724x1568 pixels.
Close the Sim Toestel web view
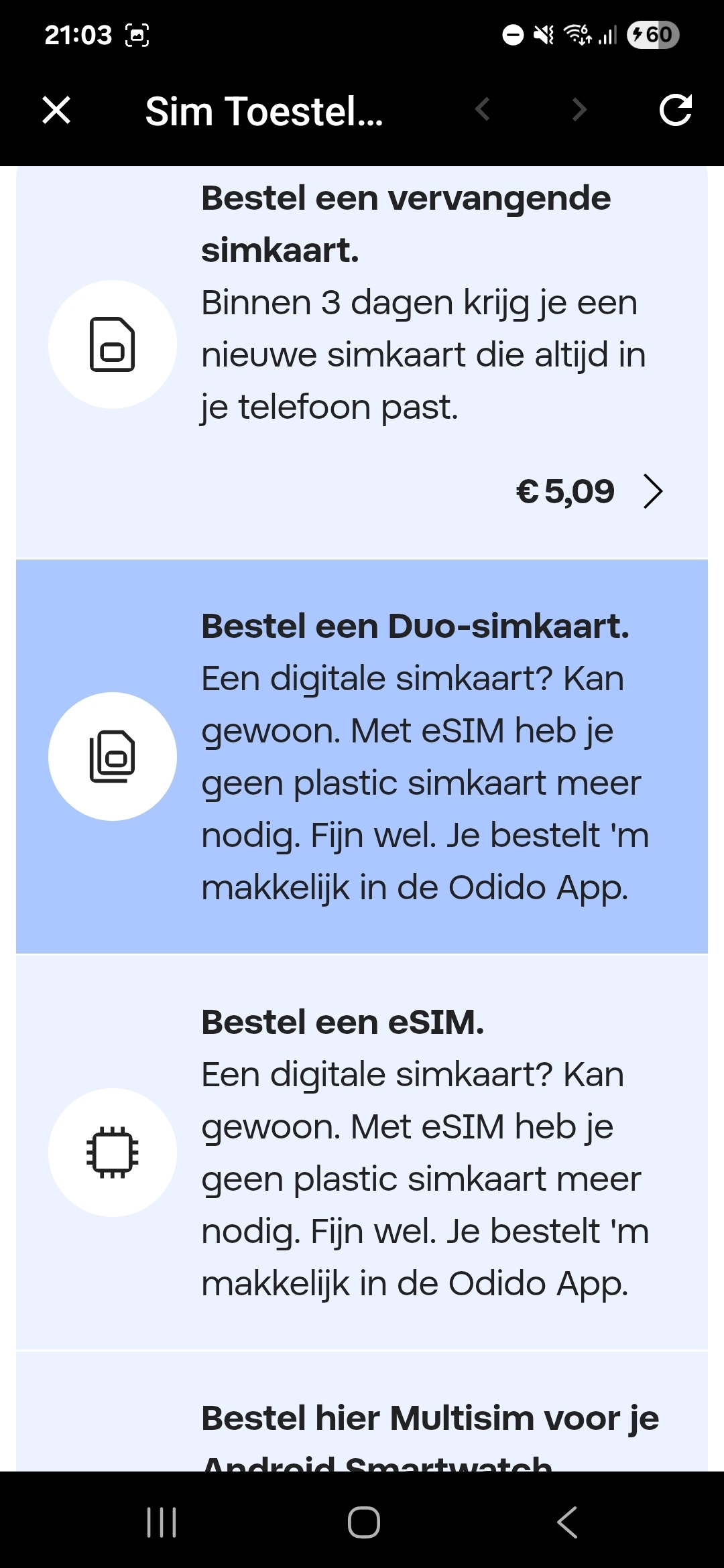[x=56, y=111]
